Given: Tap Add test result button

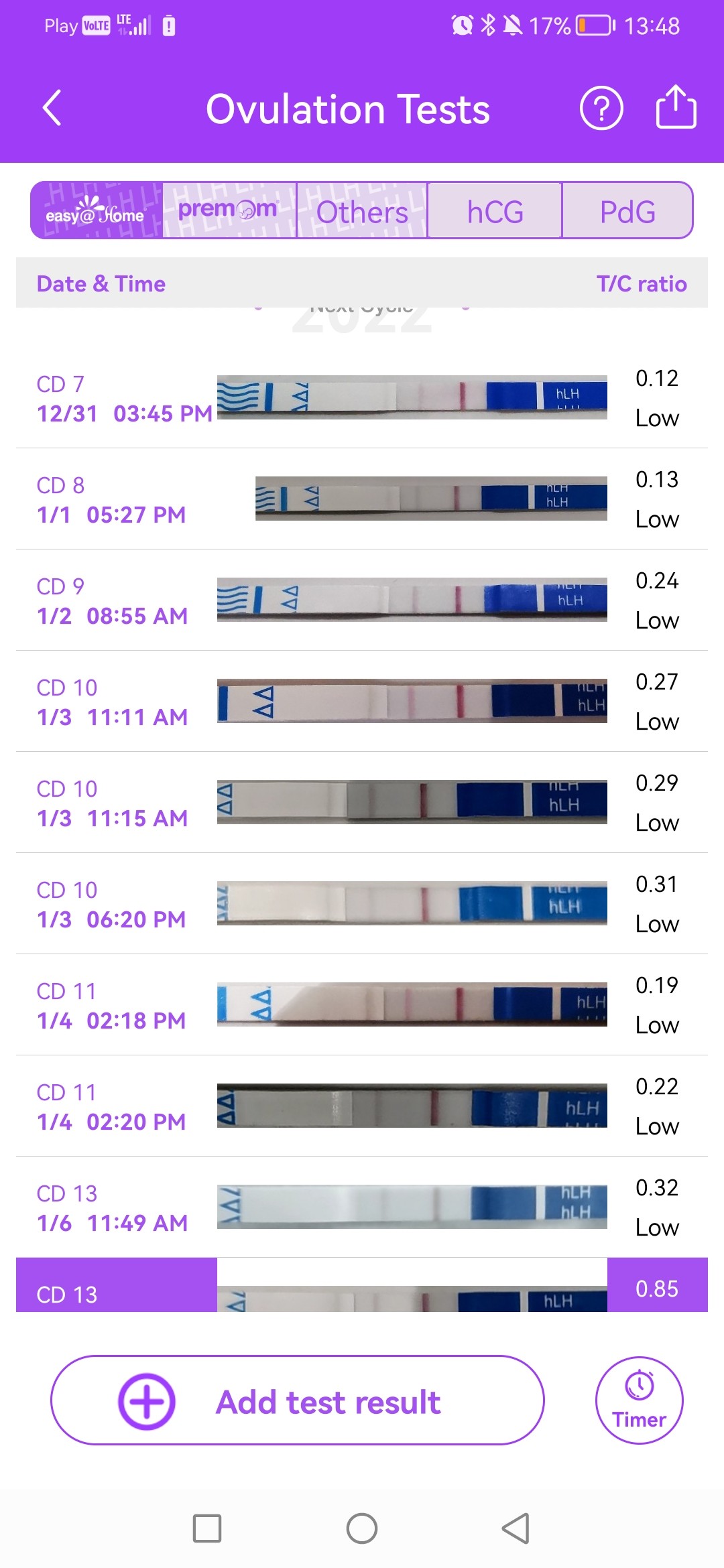Looking at the screenshot, I should pyautogui.click(x=297, y=1400).
